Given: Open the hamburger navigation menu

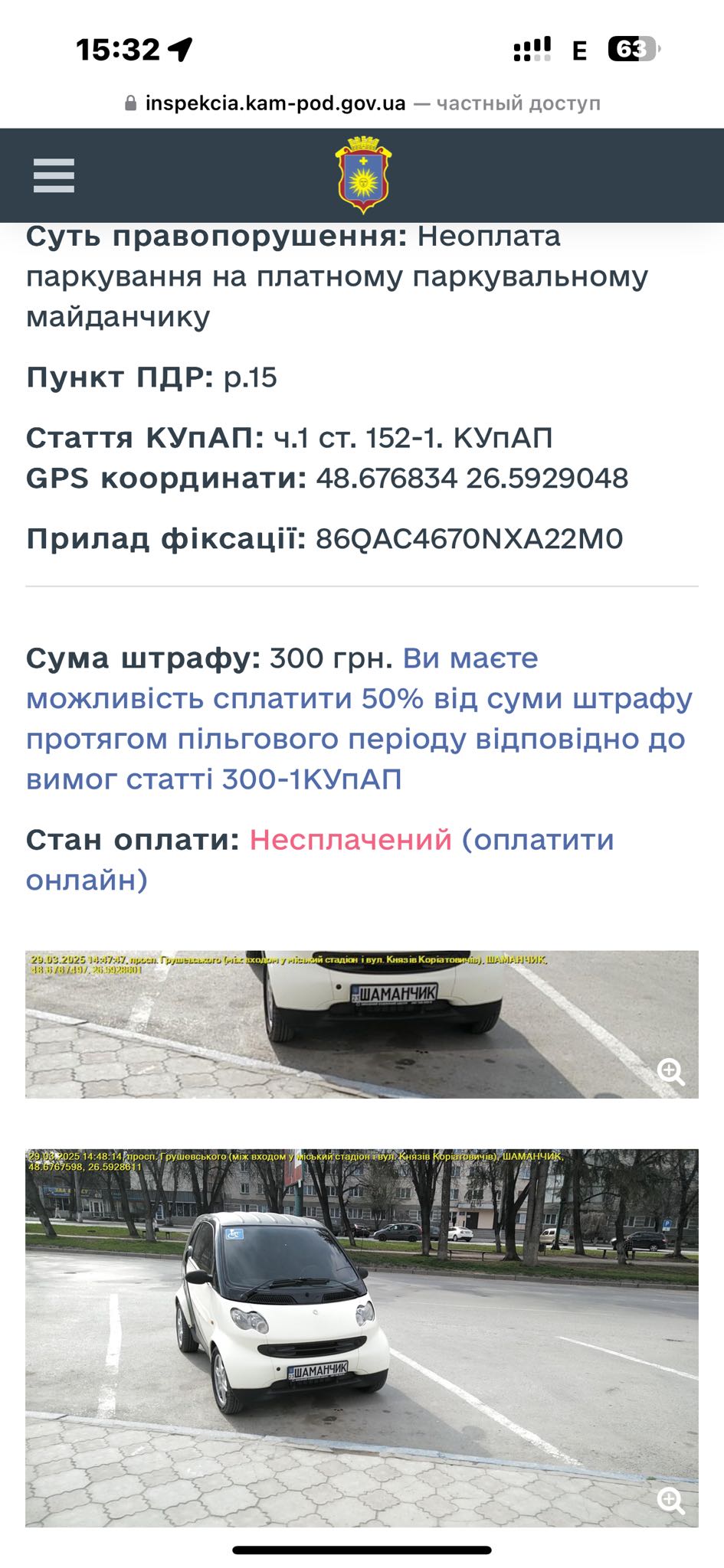Looking at the screenshot, I should click(54, 175).
